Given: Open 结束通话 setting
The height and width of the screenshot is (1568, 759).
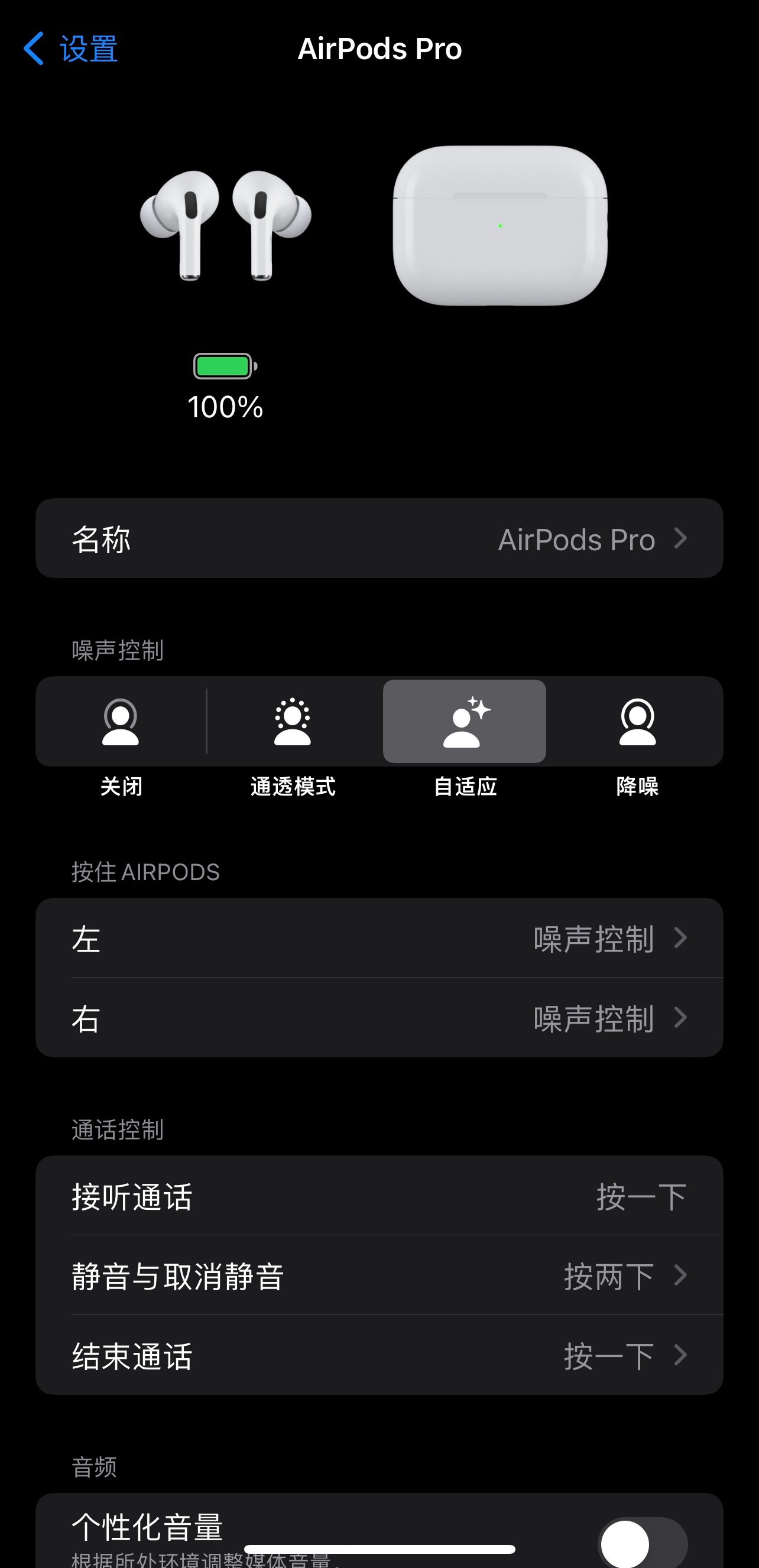Looking at the screenshot, I should (379, 1355).
